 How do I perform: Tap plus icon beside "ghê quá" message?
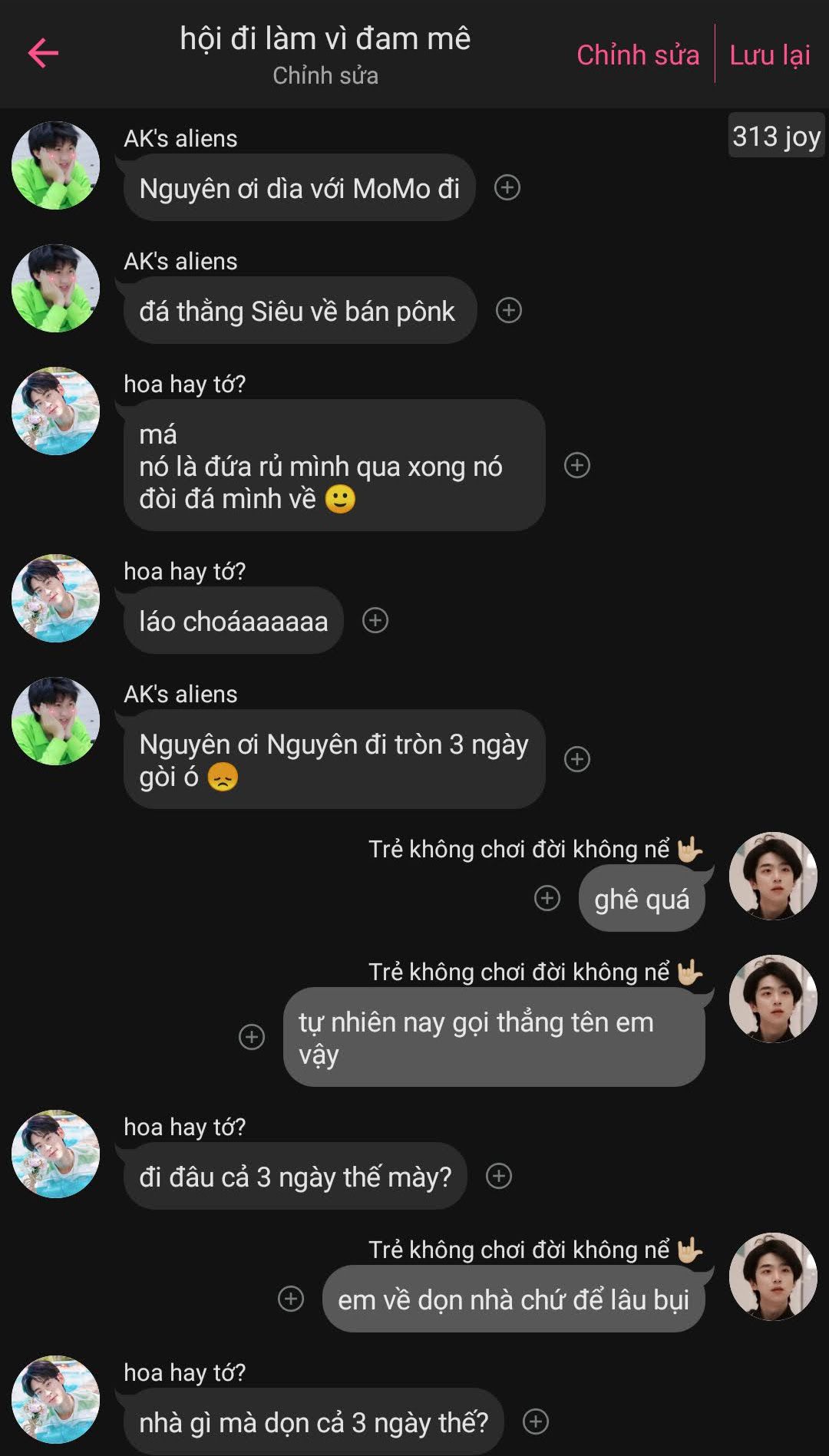[x=547, y=898]
